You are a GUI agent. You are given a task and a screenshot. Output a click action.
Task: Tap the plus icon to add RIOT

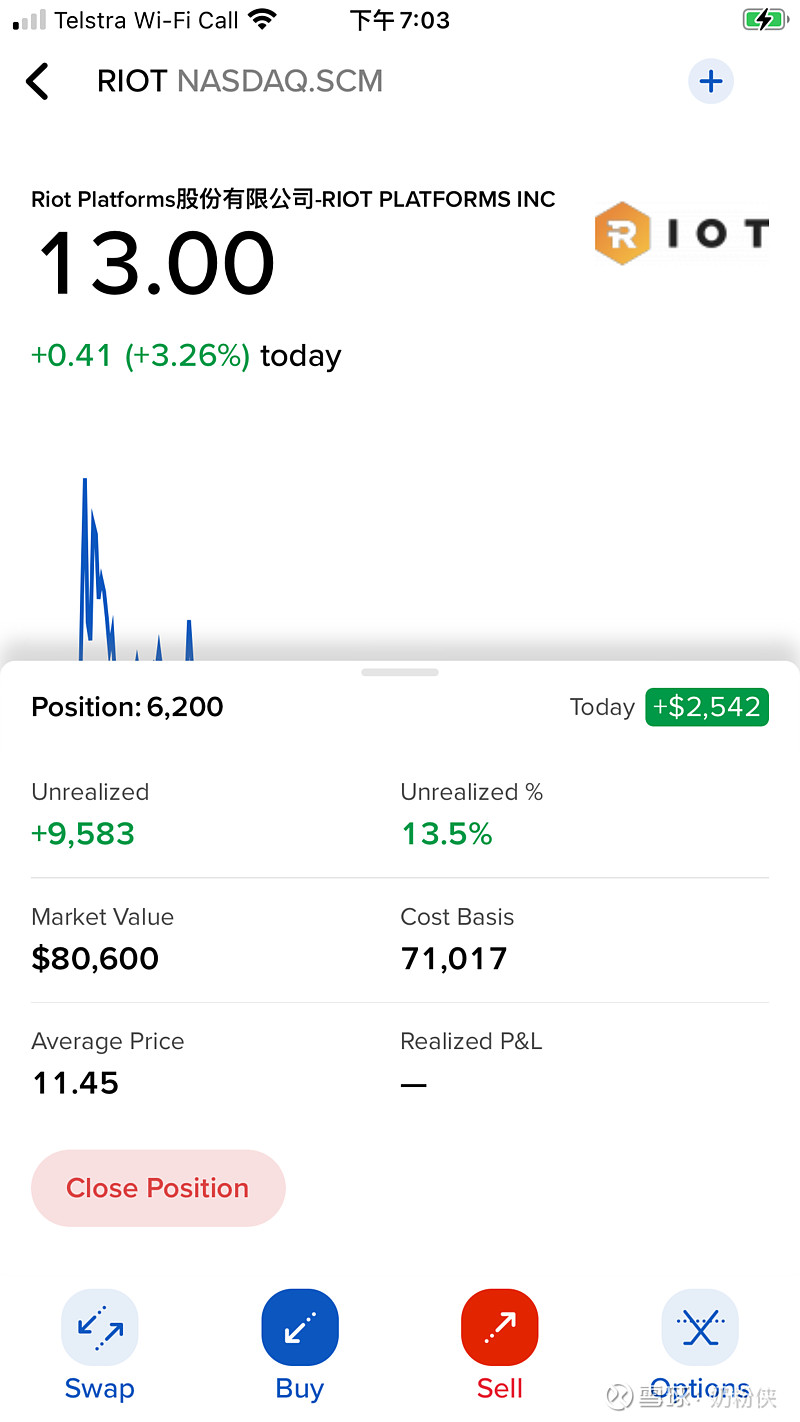pos(711,81)
